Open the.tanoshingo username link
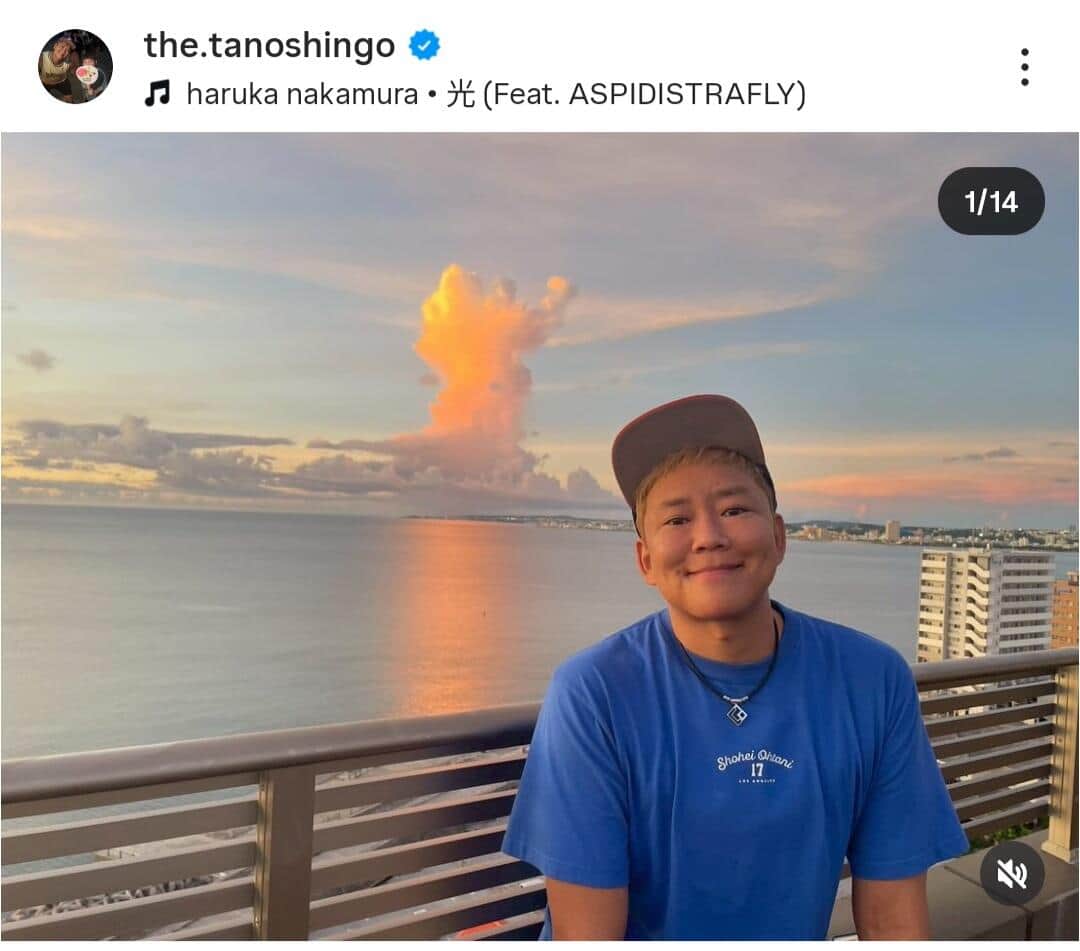Image resolution: width=1080 pixels, height=951 pixels. [269, 45]
